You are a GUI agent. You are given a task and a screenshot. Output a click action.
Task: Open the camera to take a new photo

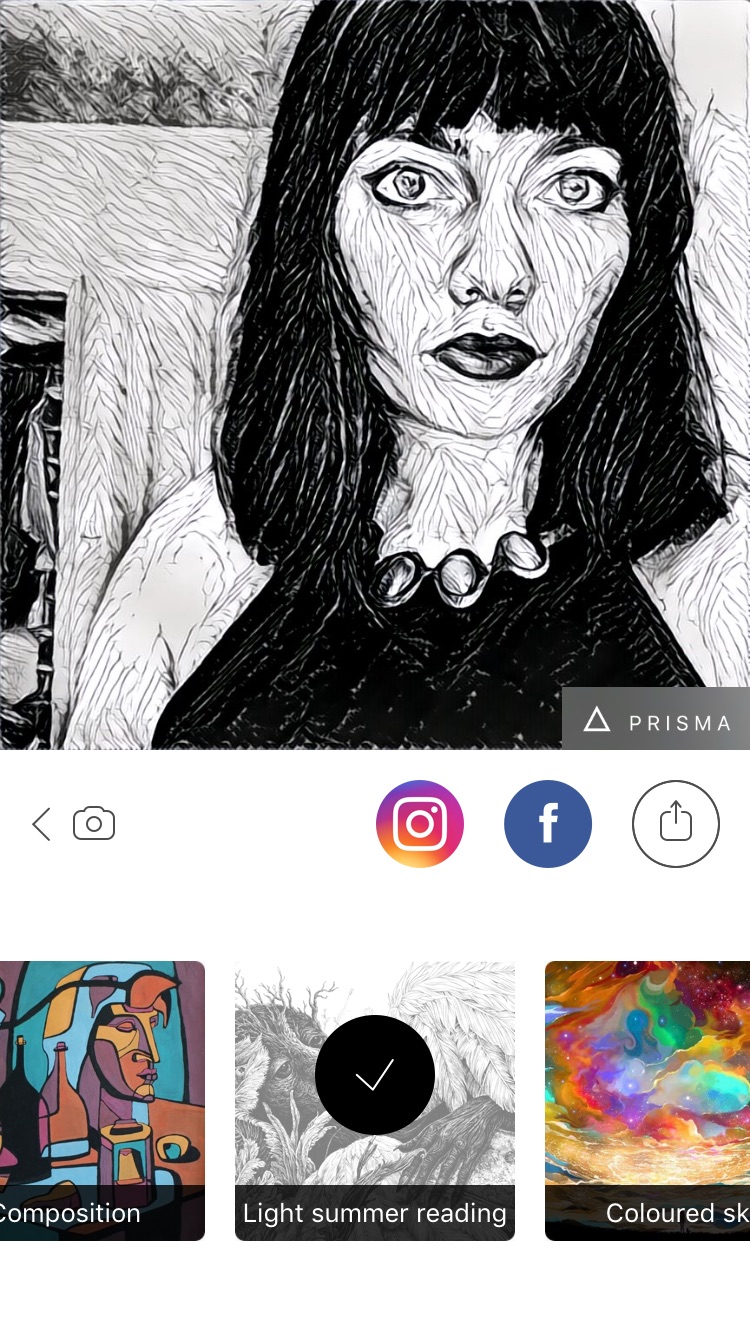(x=94, y=823)
